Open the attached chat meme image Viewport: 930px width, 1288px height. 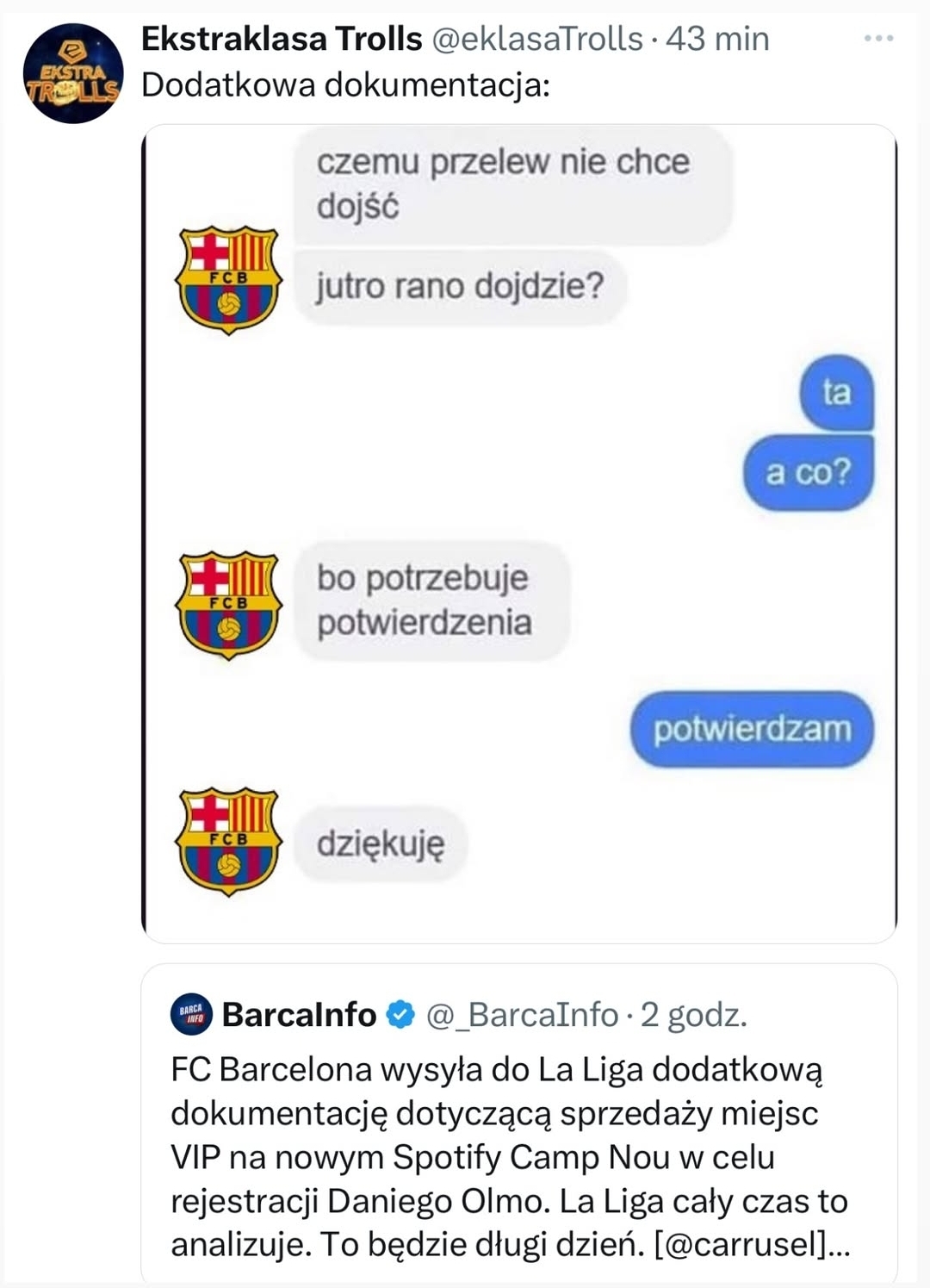(x=519, y=534)
